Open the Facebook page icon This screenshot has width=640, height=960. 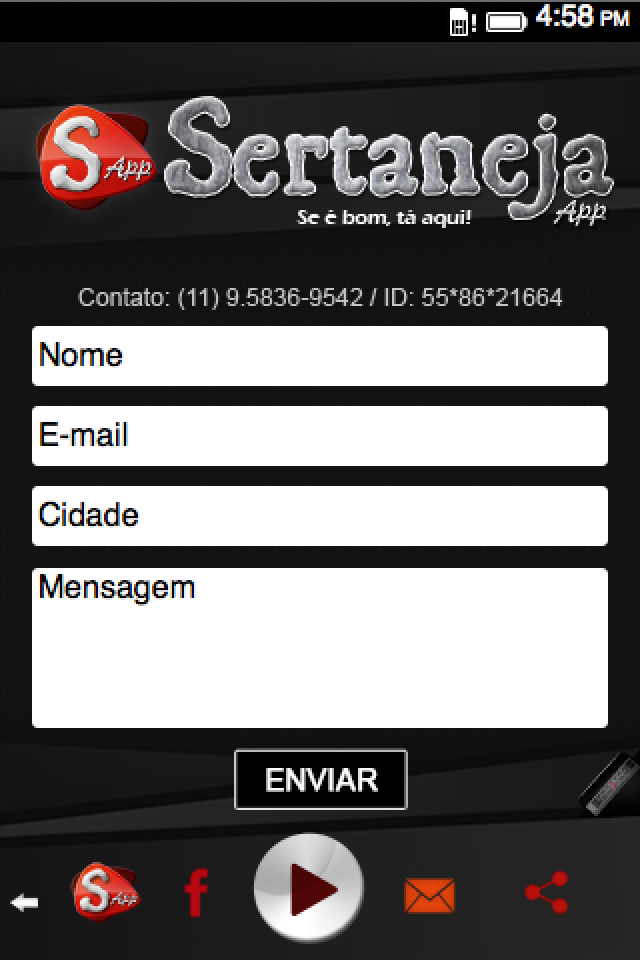click(196, 894)
